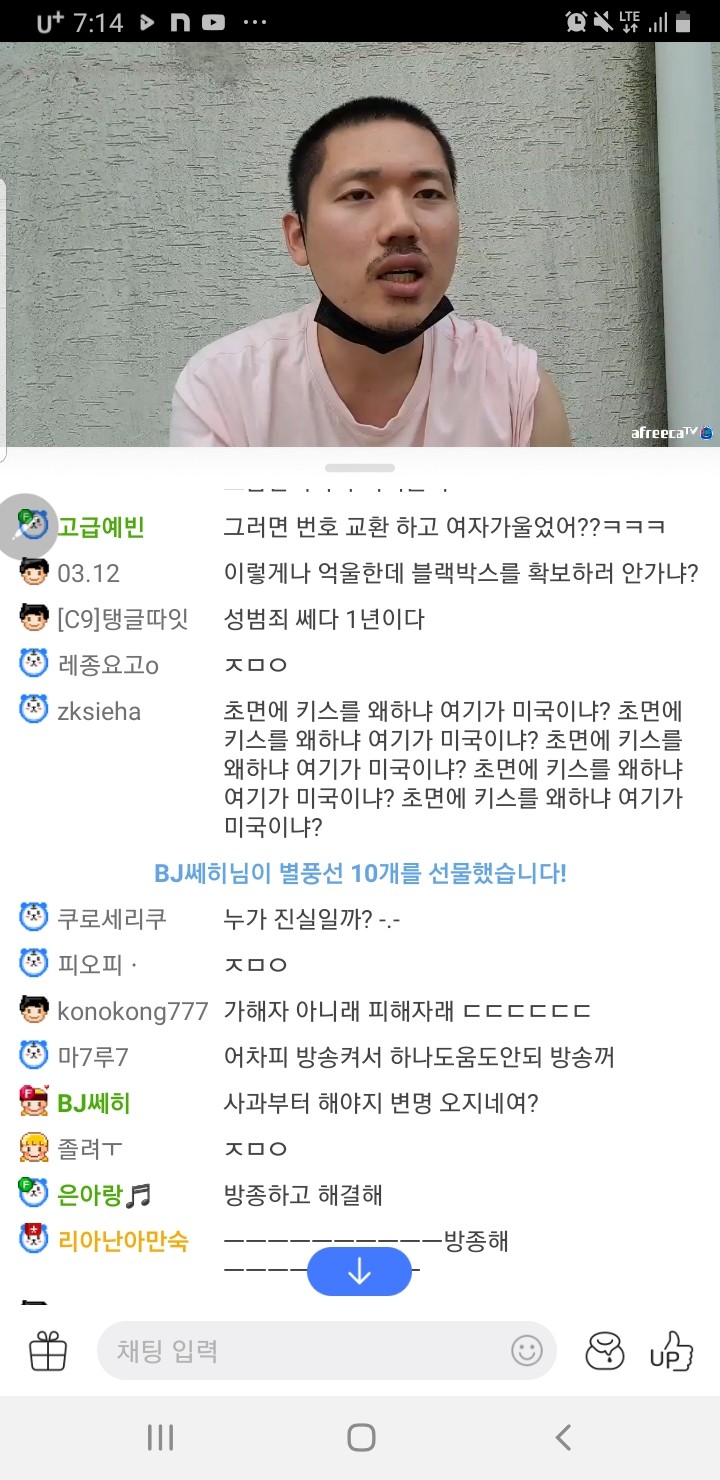Open 리아난아만숙's user profile
The width and height of the screenshot is (720, 1480).
[x=122, y=1241]
